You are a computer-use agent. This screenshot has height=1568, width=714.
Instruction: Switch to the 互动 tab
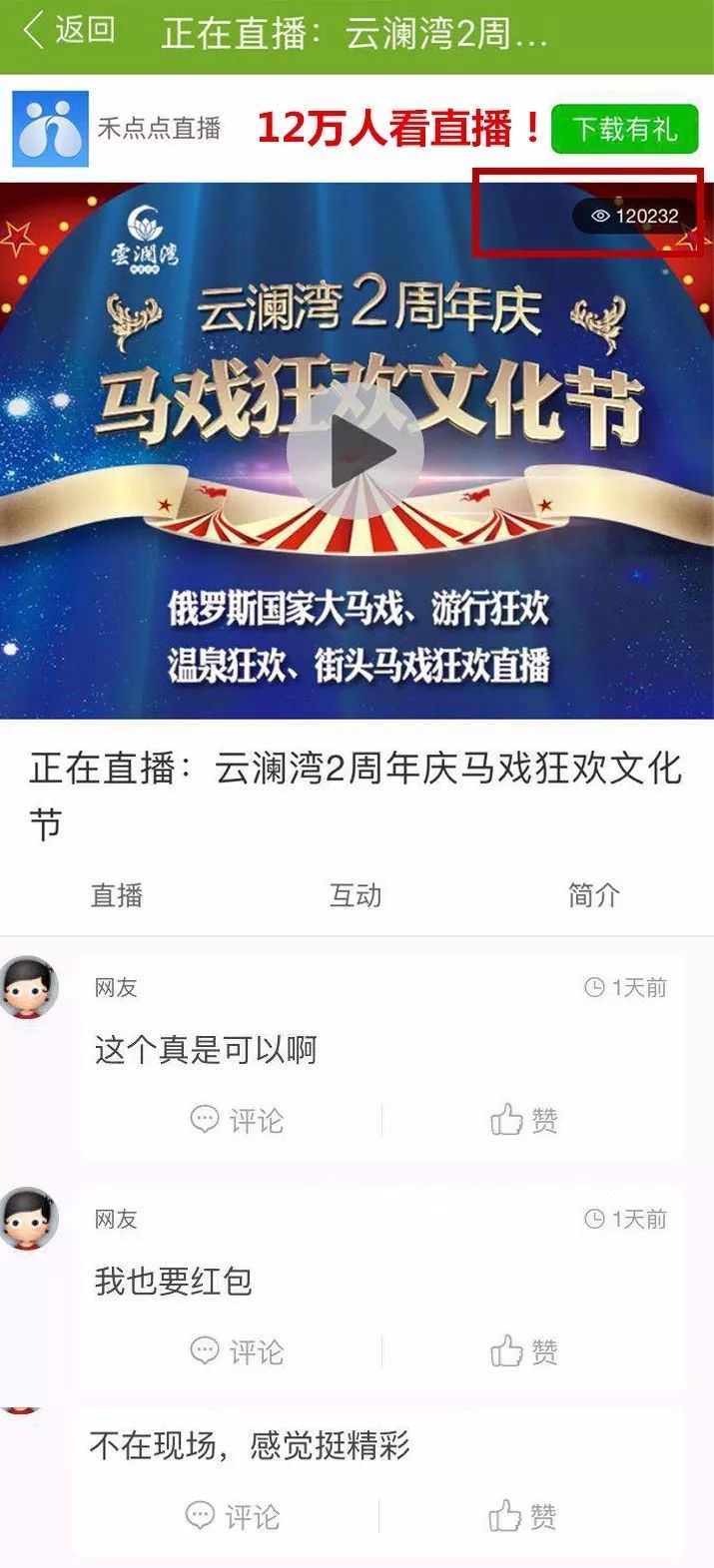pyautogui.click(x=356, y=895)
